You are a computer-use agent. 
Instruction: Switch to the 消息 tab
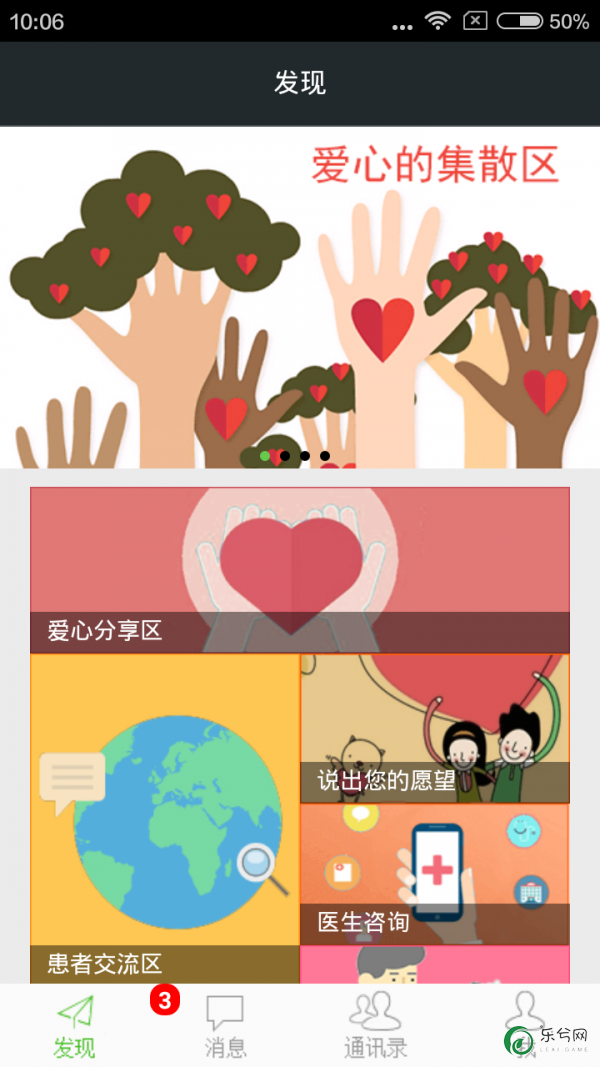(225, 1026)
